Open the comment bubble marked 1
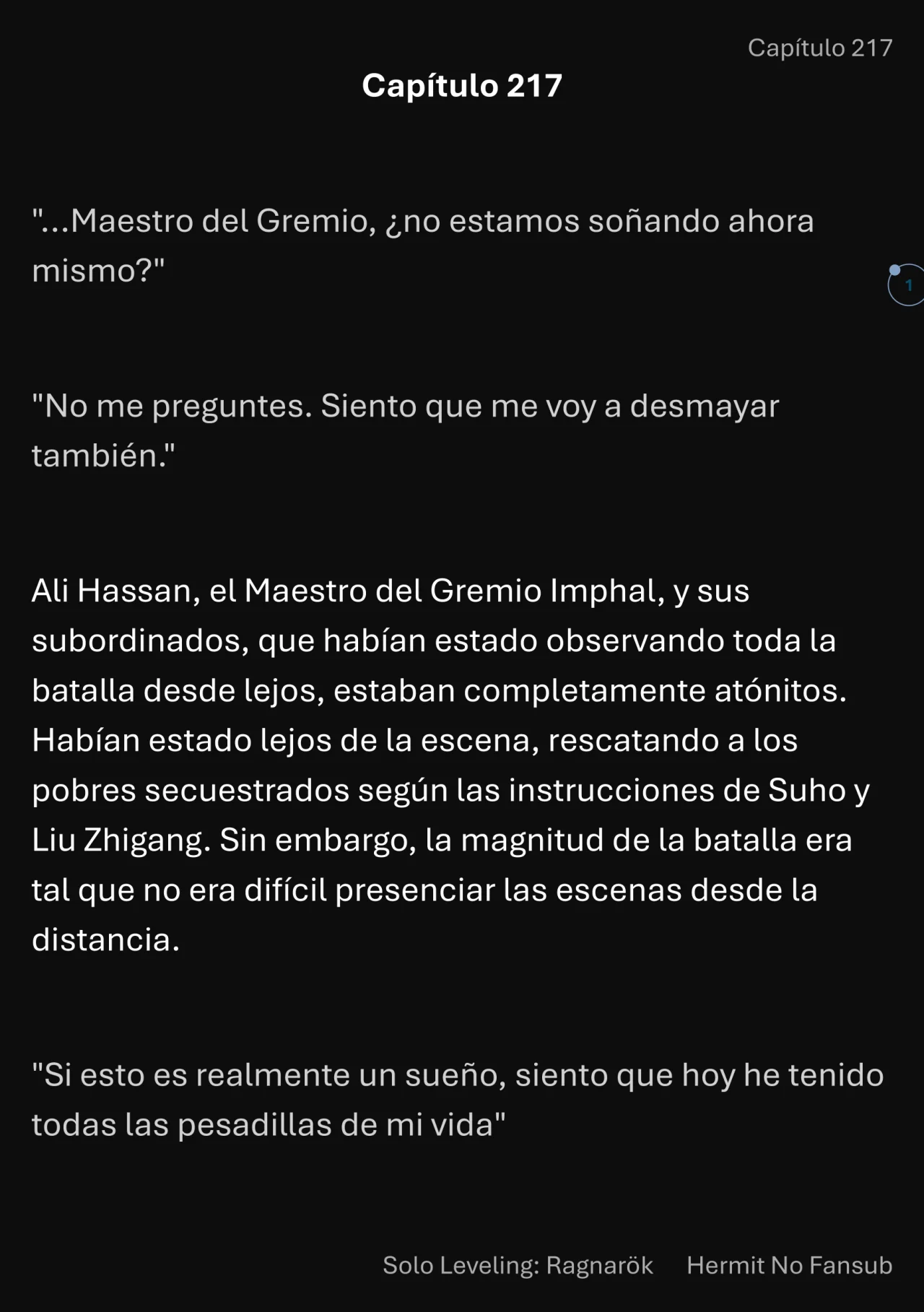The image size is (924, 1312). click(907, 285)
